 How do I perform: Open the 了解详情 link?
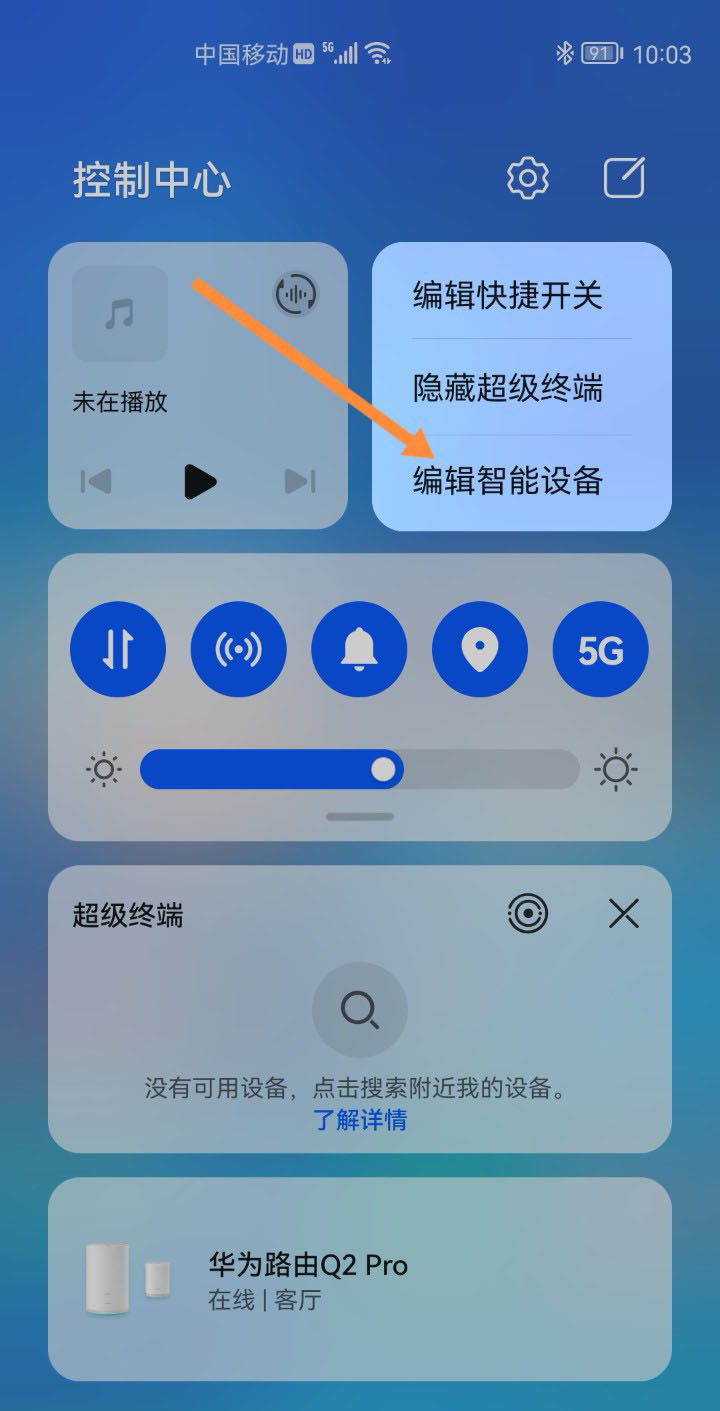(x=359, y=1119)
